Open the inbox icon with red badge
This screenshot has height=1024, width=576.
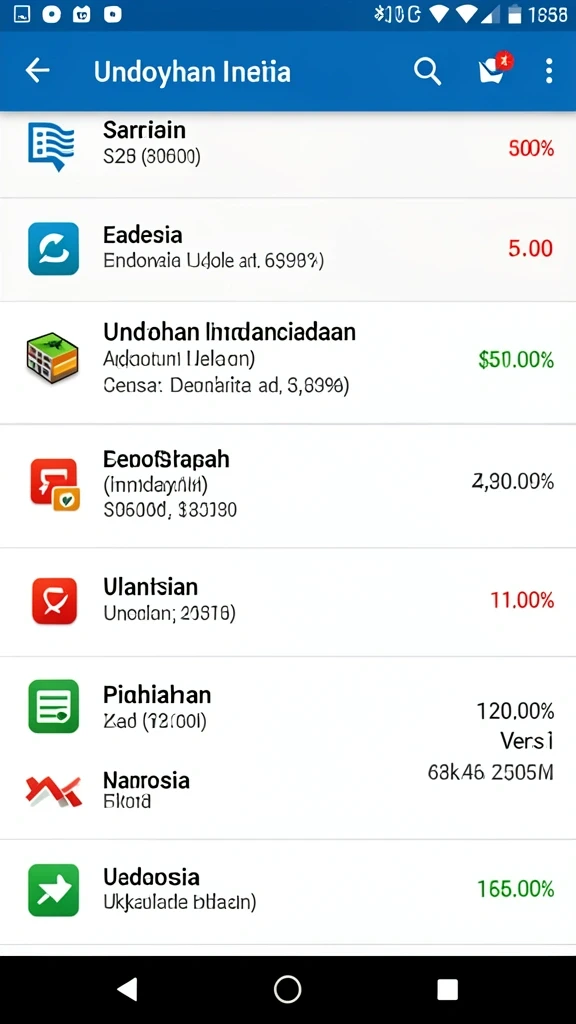(494, 69)
